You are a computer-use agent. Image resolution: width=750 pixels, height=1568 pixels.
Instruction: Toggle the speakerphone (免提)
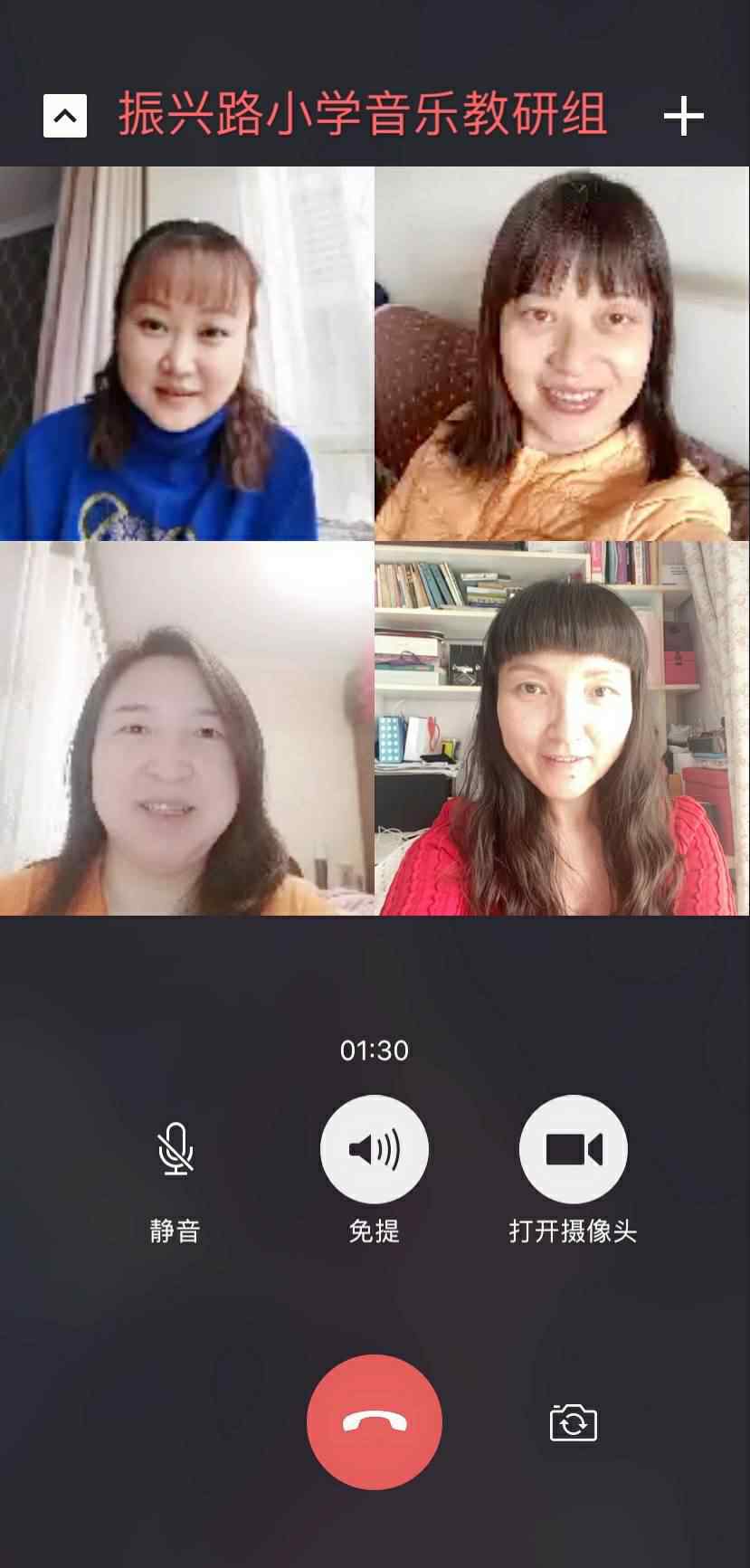click(x=375, y=1149)
